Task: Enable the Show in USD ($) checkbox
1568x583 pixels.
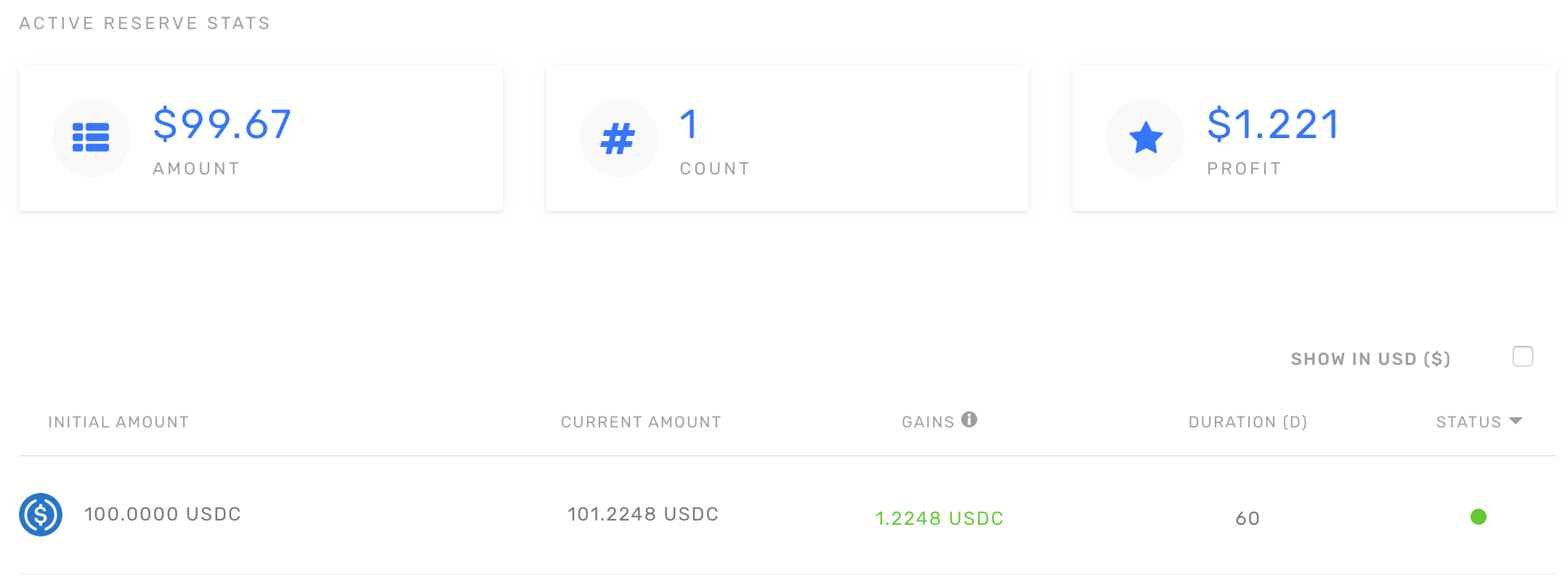Action: coord(1522,357)
